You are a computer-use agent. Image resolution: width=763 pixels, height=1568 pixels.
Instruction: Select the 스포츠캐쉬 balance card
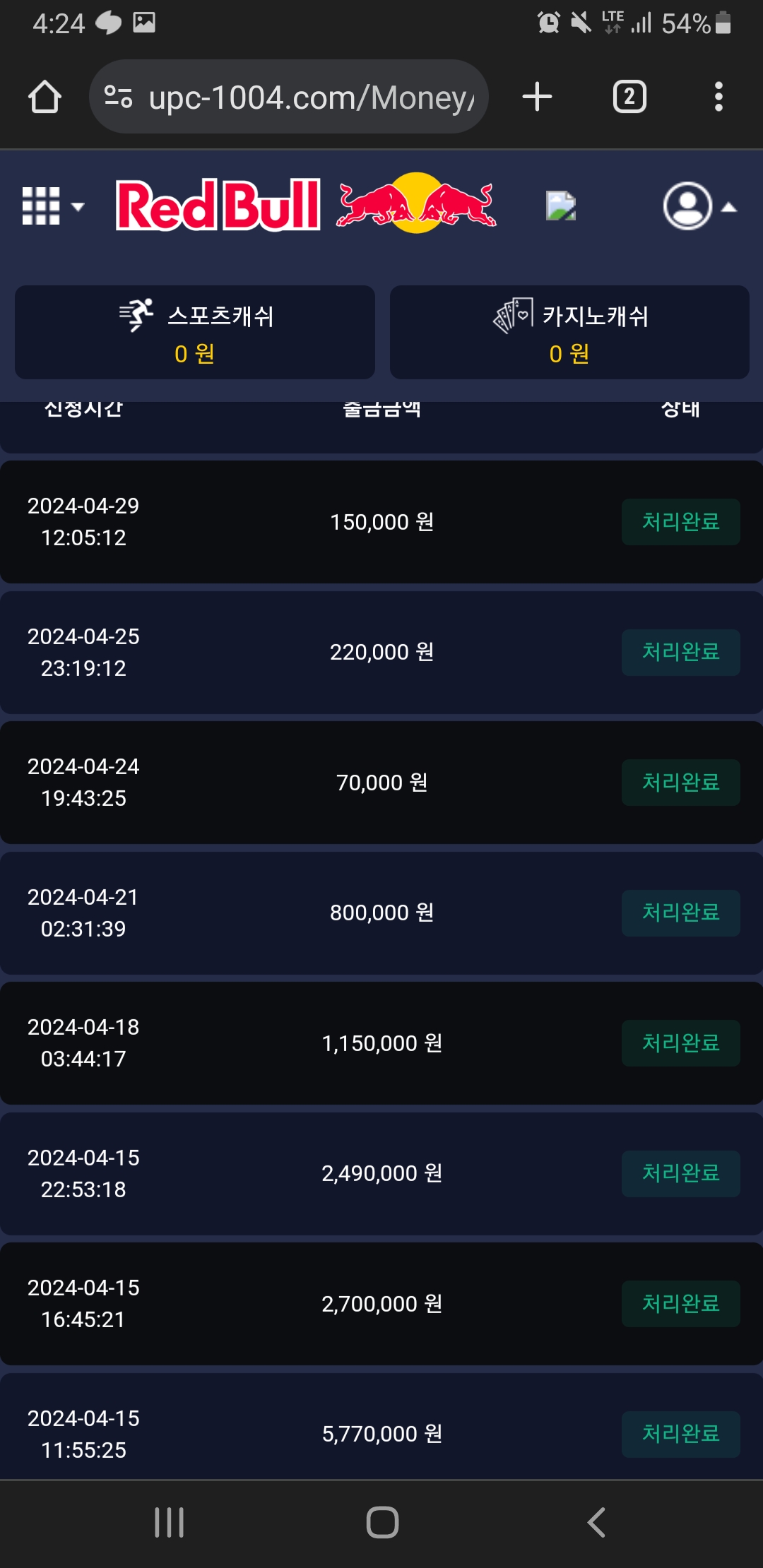[195, 333]
